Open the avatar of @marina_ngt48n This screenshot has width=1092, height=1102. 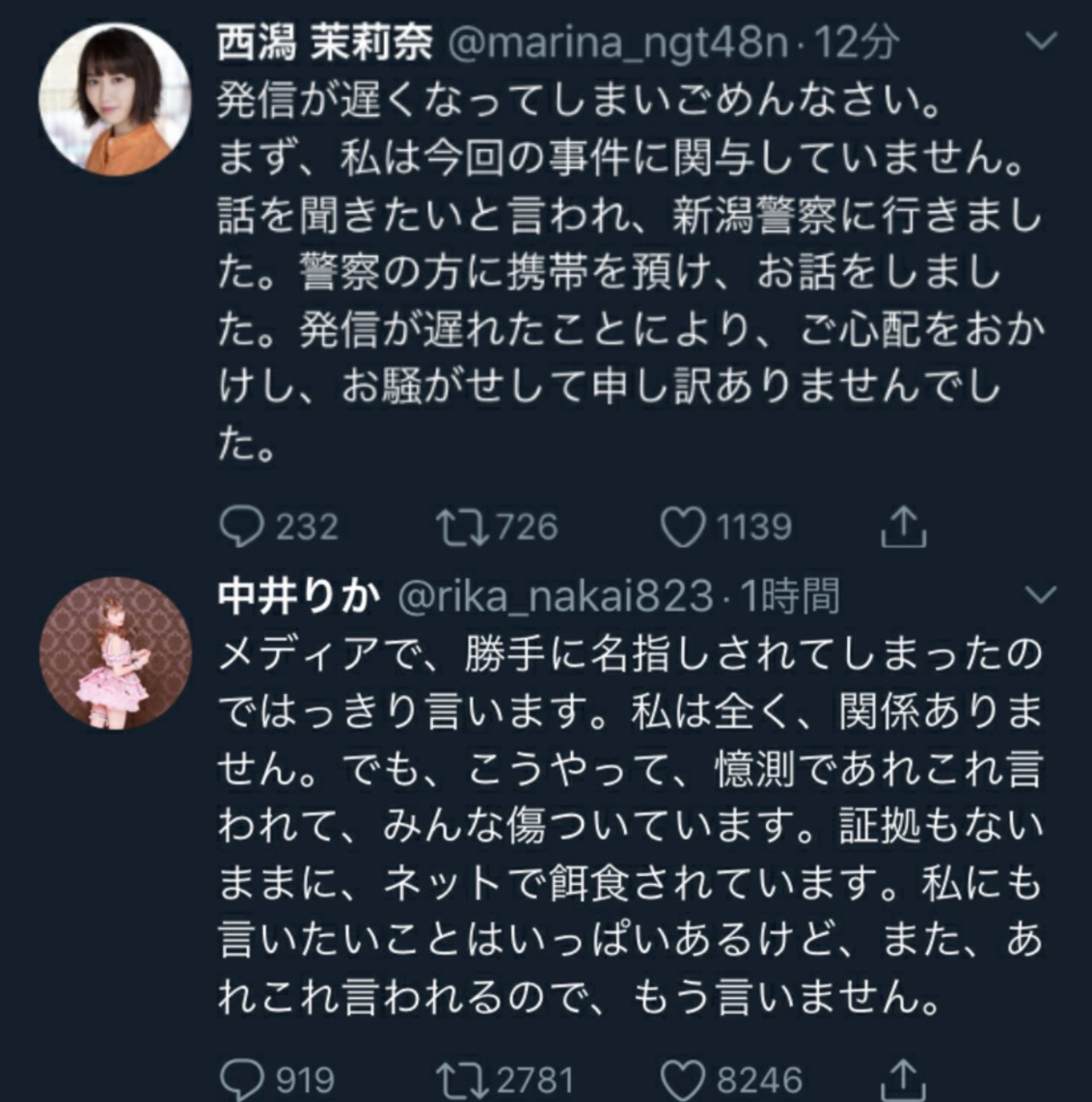115,99
